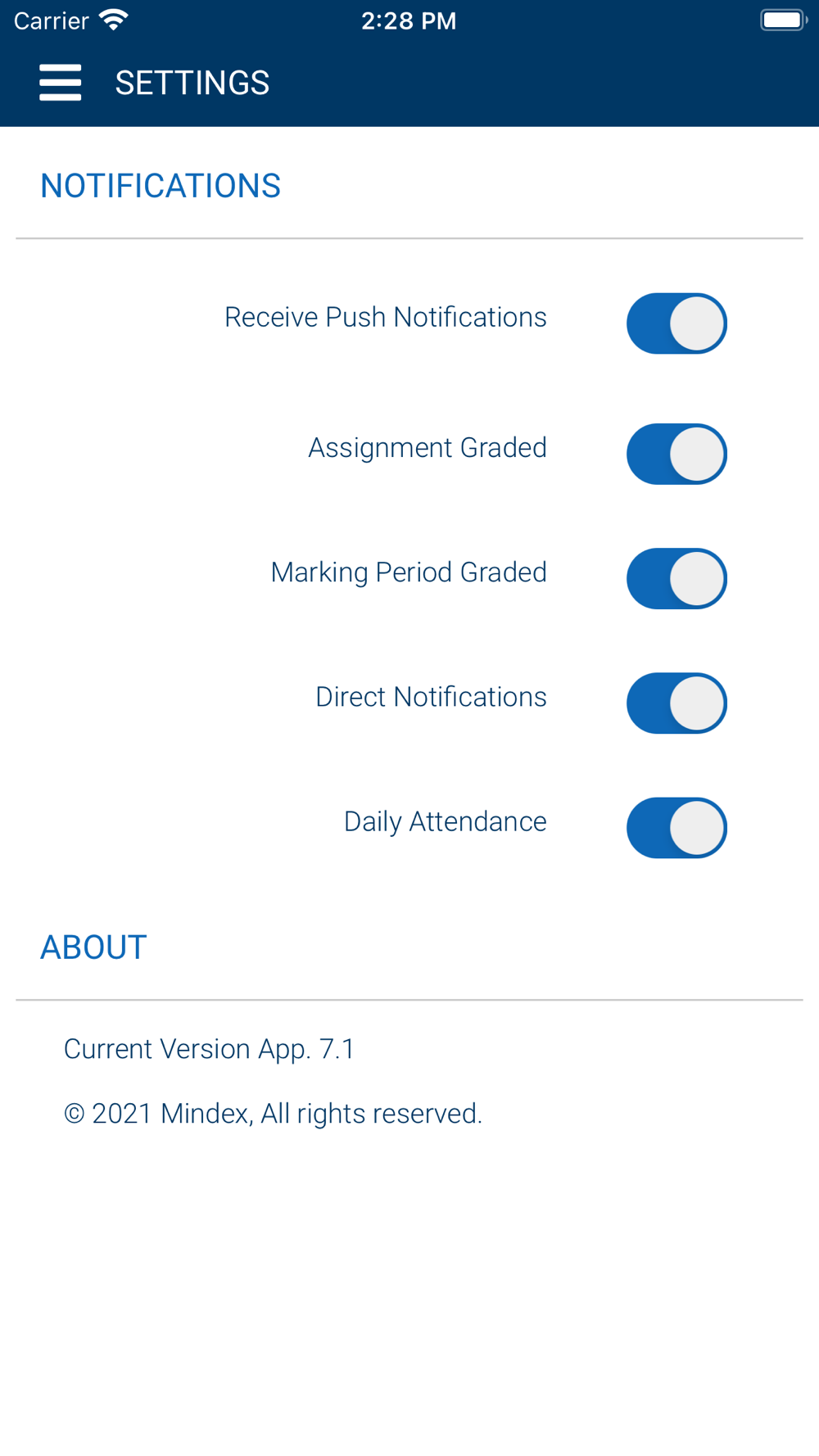Toggle Daily Attendance notifications
The width and height of the screenshot is (819, 1456).
676,828
